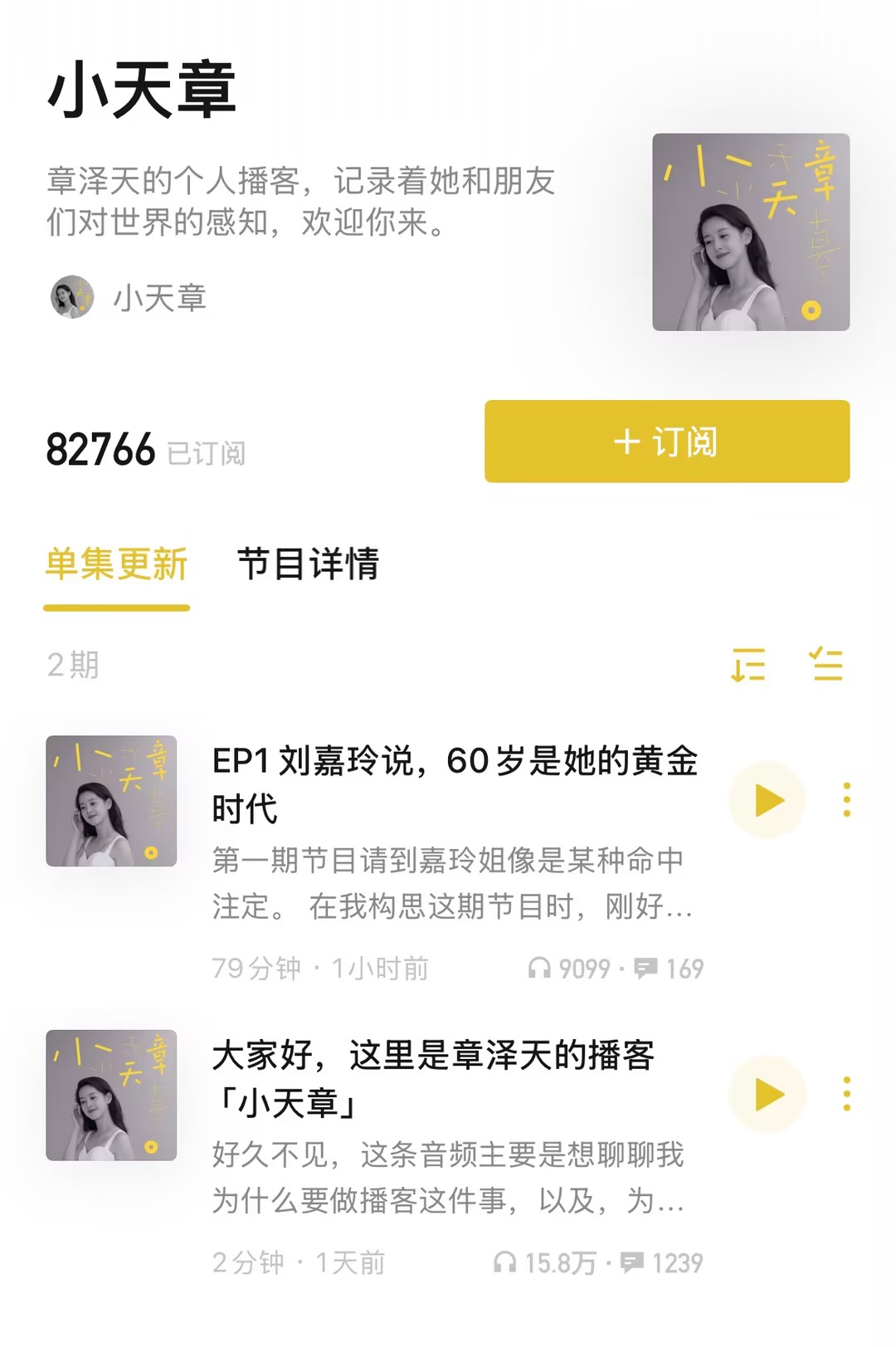
Task: Switch to the 节目详情 tab
Action: (x=308, y=564)
